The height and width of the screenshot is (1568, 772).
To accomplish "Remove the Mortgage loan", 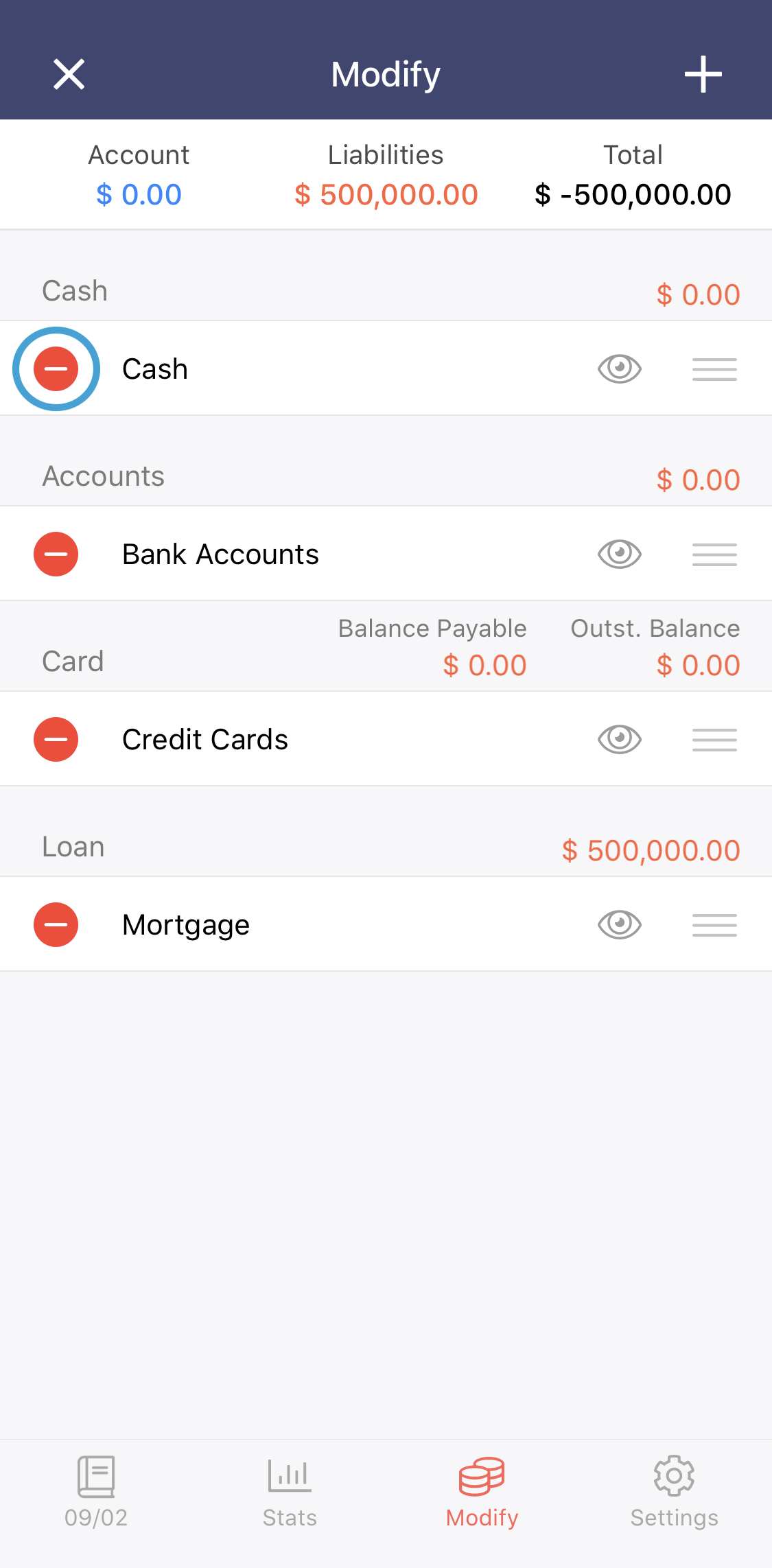I will click(56, 925).
